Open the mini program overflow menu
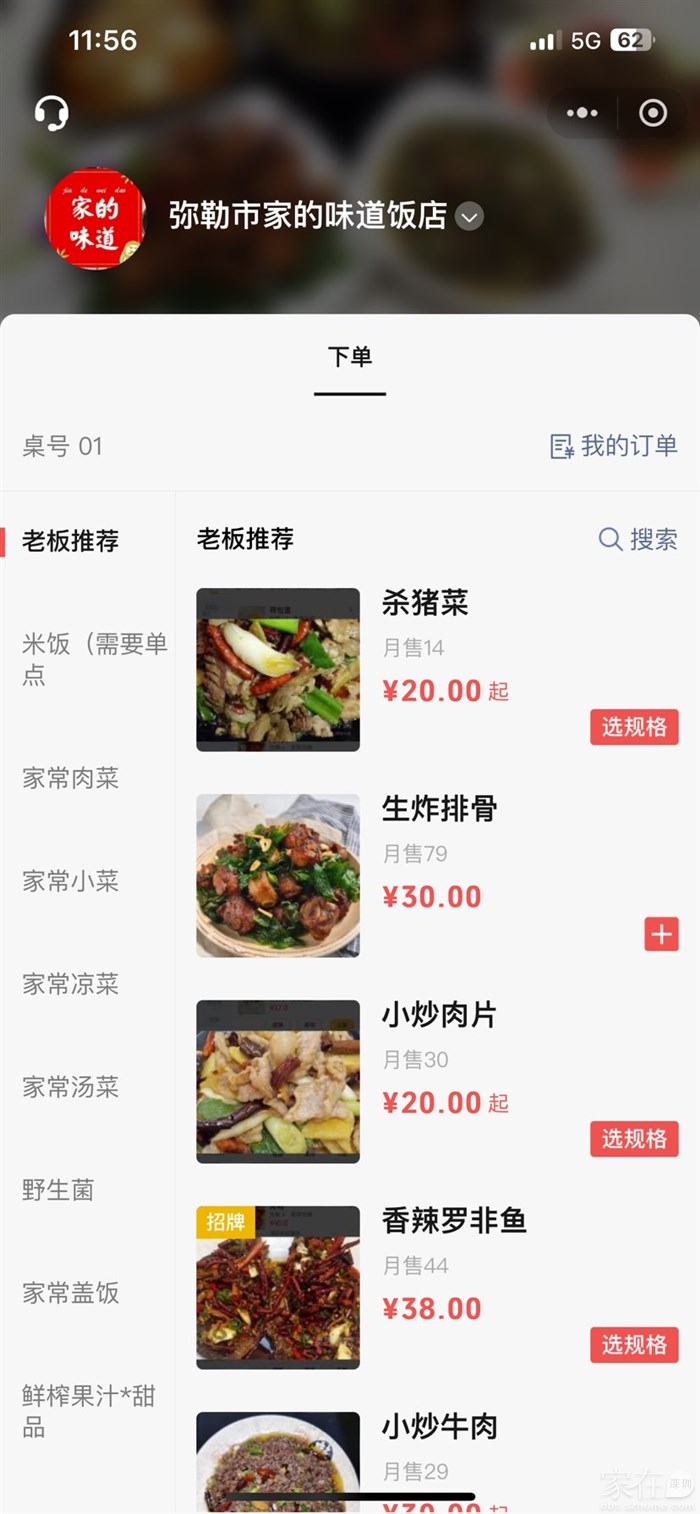Image resolution: width=700 pixels, height=1514 pixels. (582, 113)
